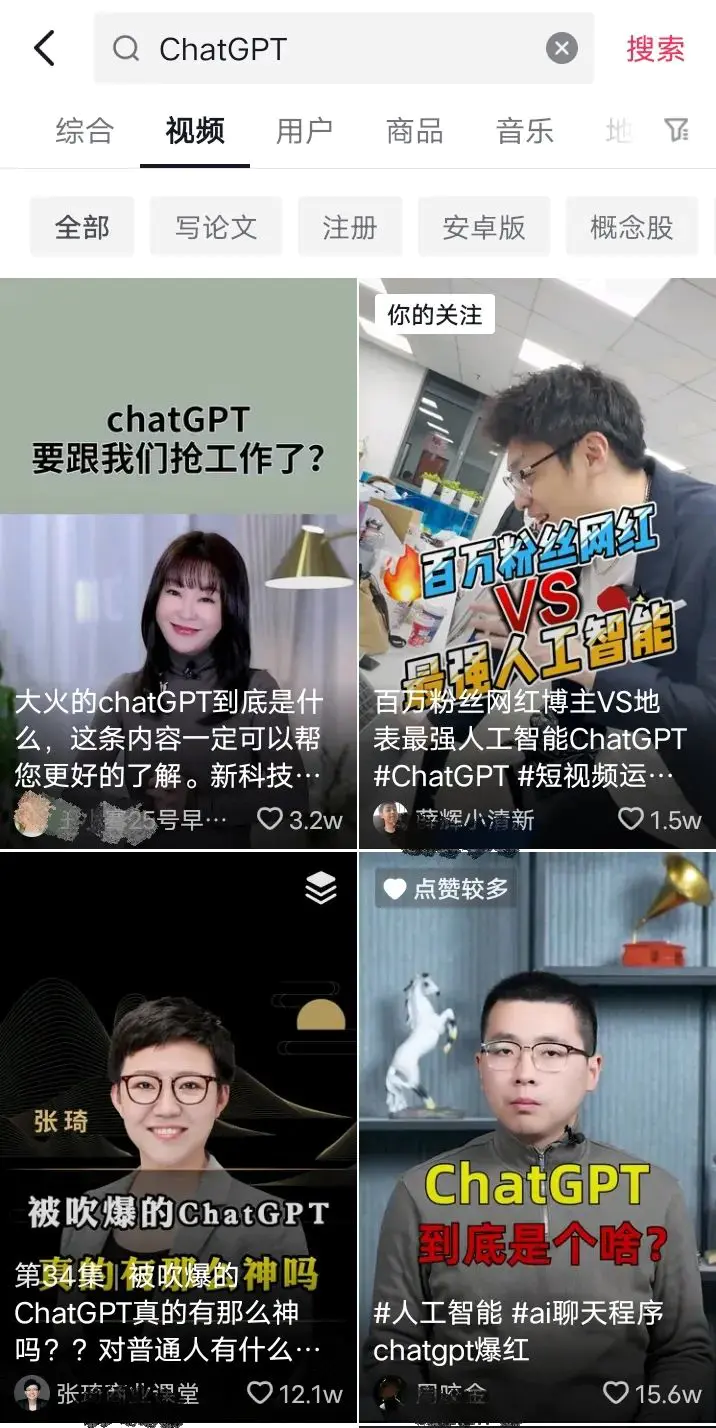716x1428 pixels.
Task: Switch to the 用户 tab
Action: coord(304,130)
